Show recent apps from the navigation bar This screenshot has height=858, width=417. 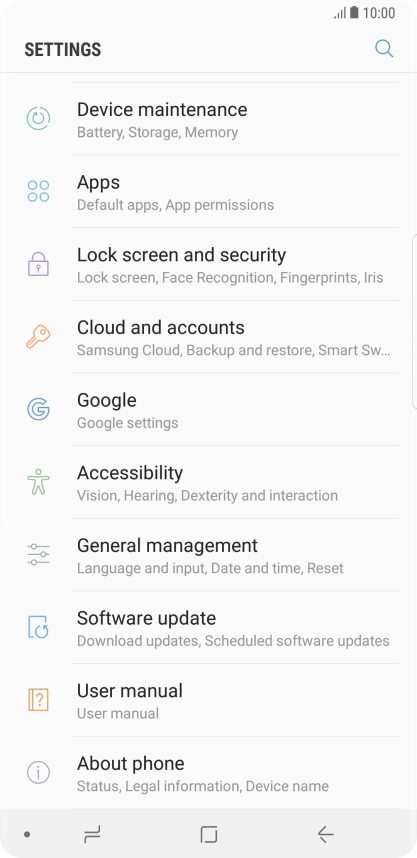coord(92,834)
